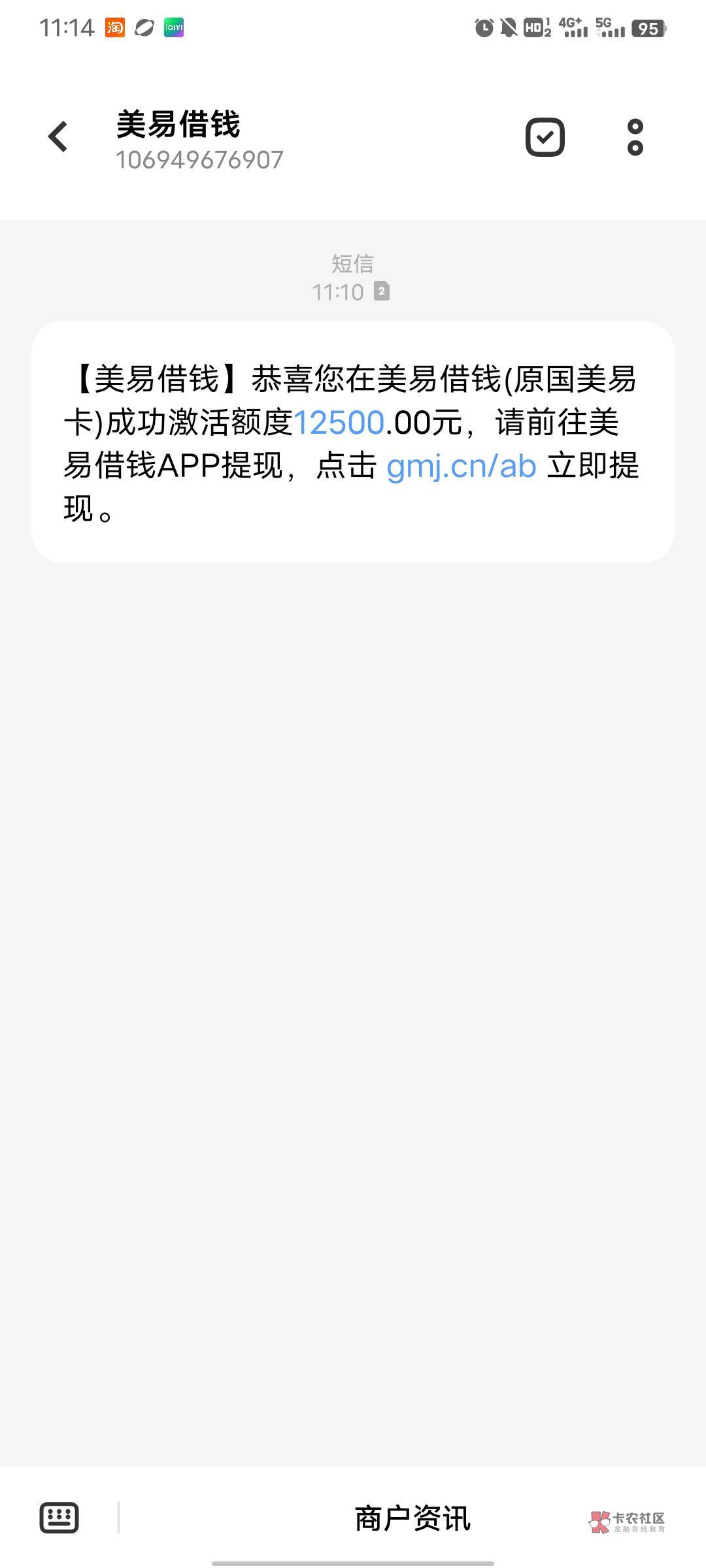
Task: Go back from the 美易借钱 conversation
Action: click(58, 137)
